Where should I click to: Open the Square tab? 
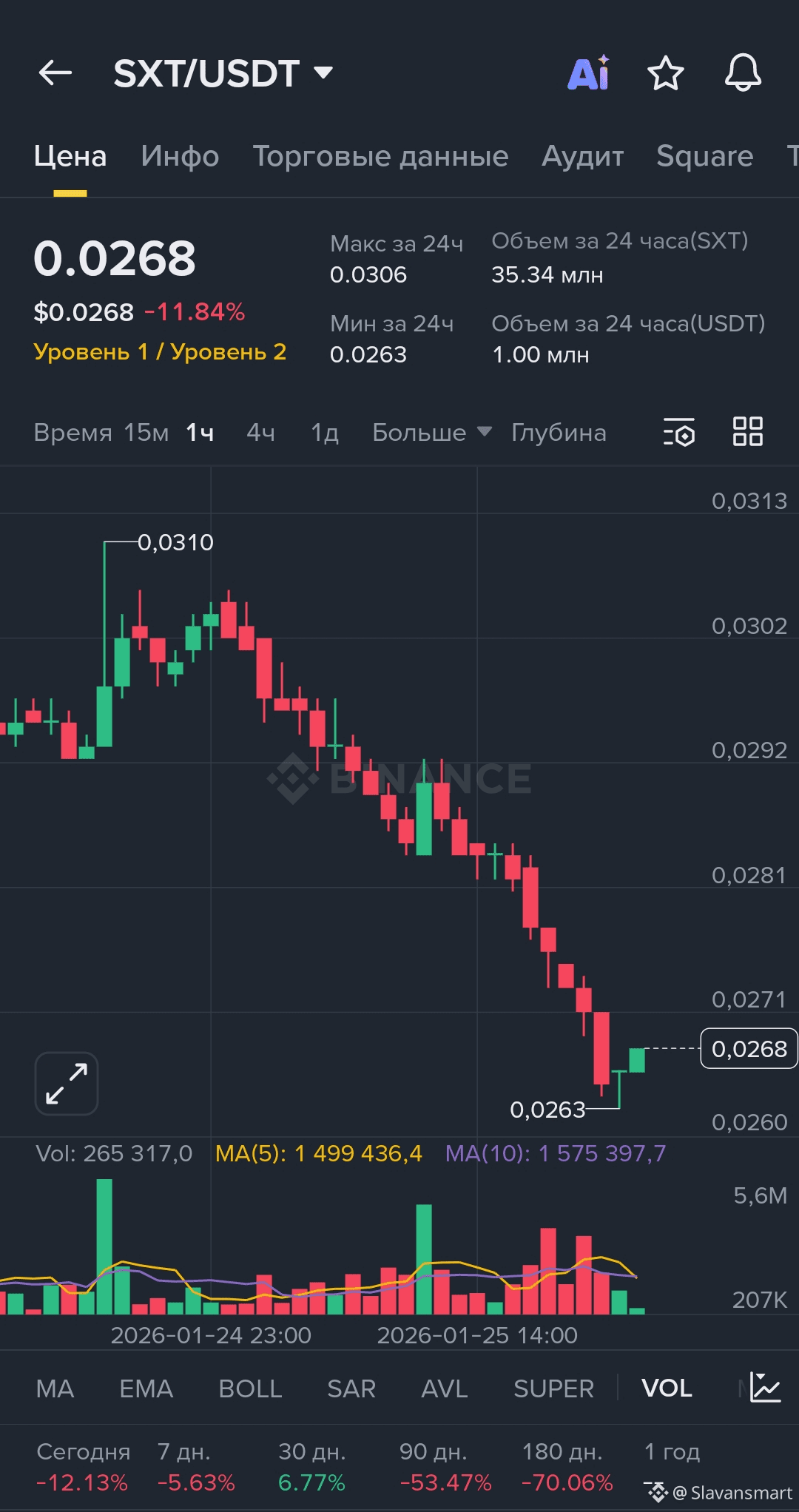coord(704,156)
